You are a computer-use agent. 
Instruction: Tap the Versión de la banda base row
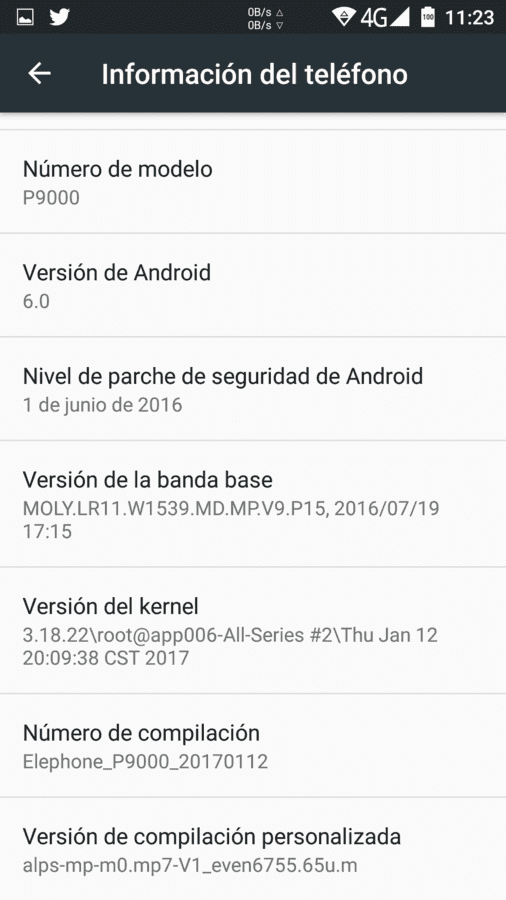(253, 504)
